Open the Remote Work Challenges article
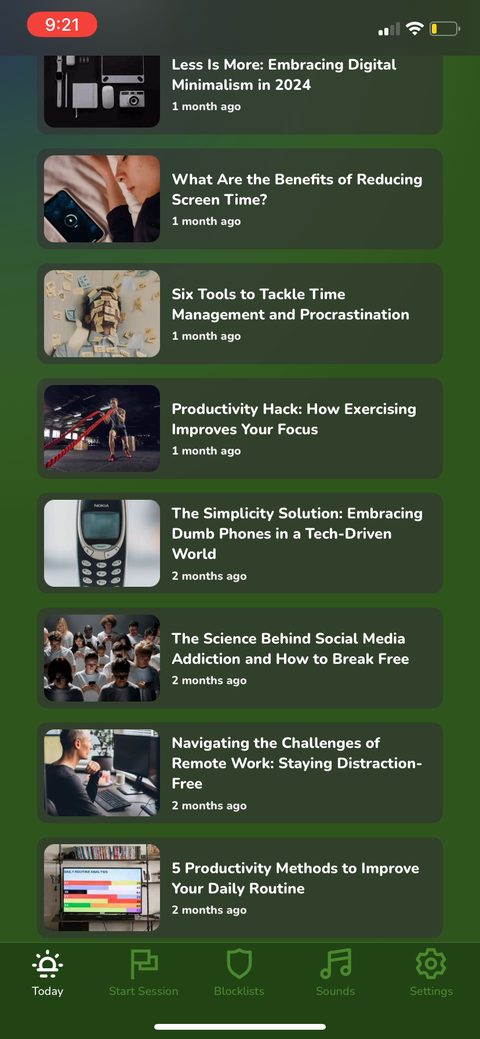Viewport: 480px width, 1039px height. point(240,773)
